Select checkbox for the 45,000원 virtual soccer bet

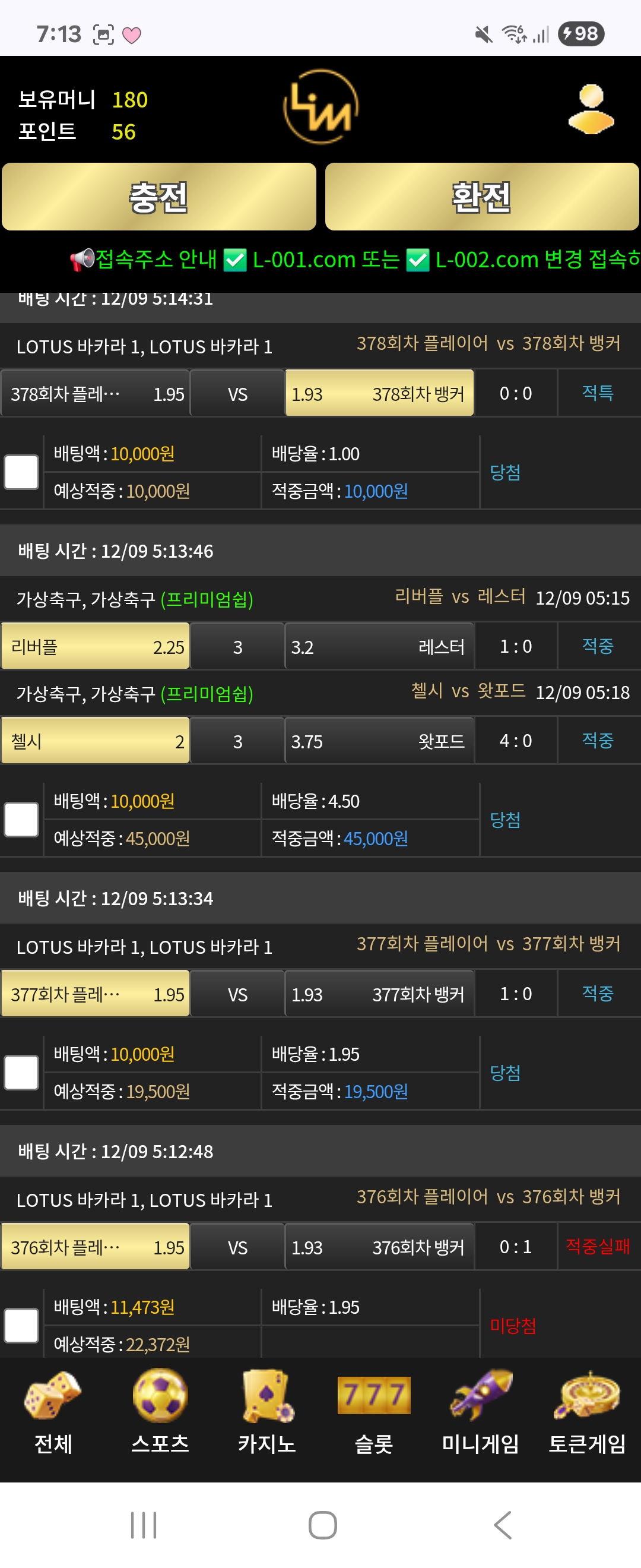click(21, 819)
